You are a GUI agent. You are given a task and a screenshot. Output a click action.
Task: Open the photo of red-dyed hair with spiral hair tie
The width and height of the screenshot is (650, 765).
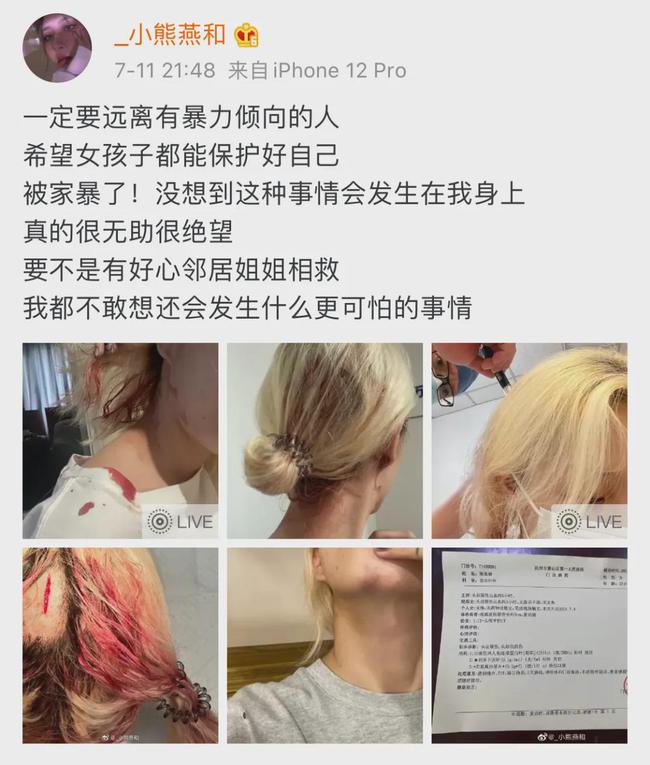pyautogui.click(x=120, y=645)
